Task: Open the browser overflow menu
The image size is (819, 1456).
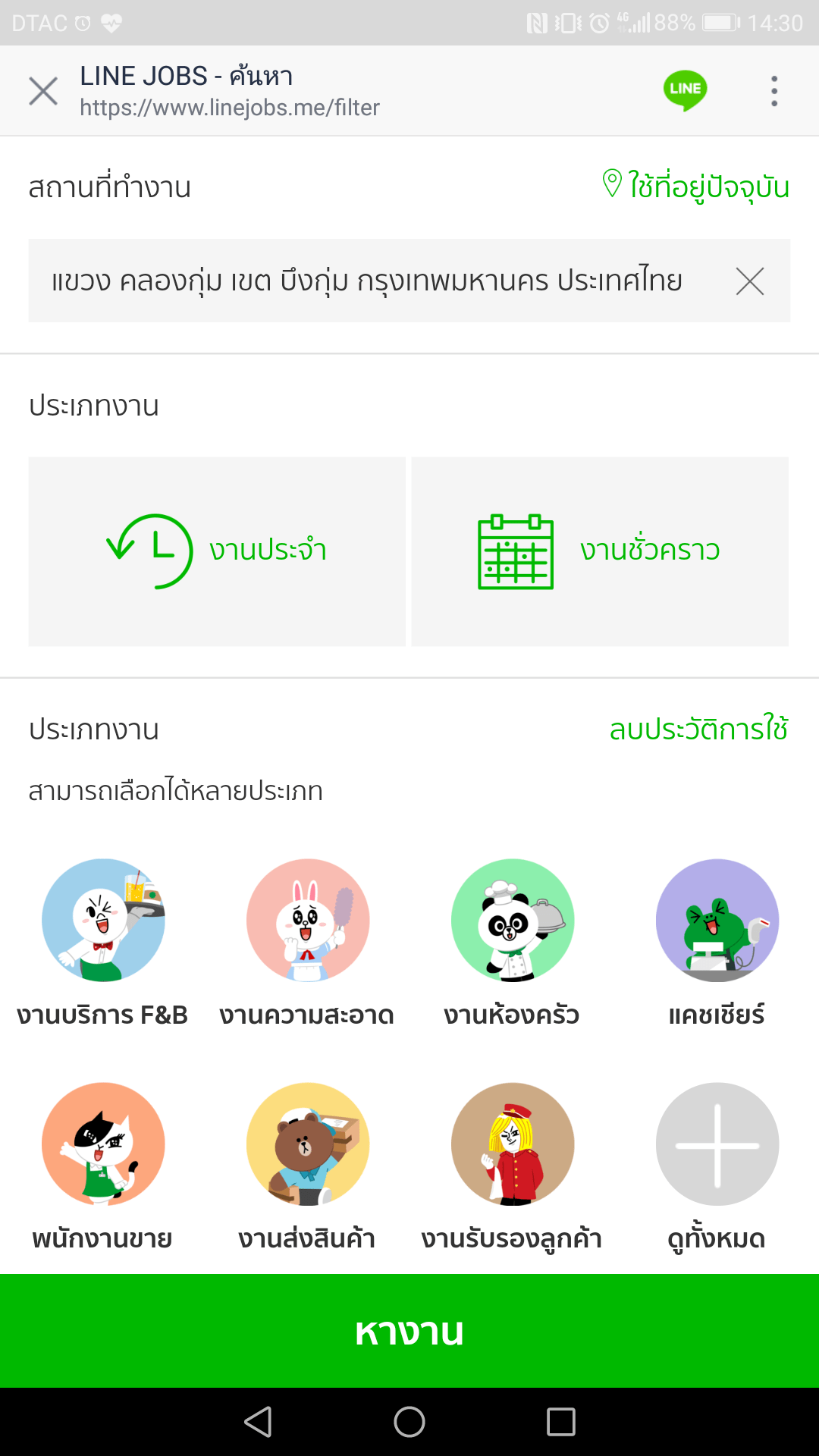Action: point(773,91)
